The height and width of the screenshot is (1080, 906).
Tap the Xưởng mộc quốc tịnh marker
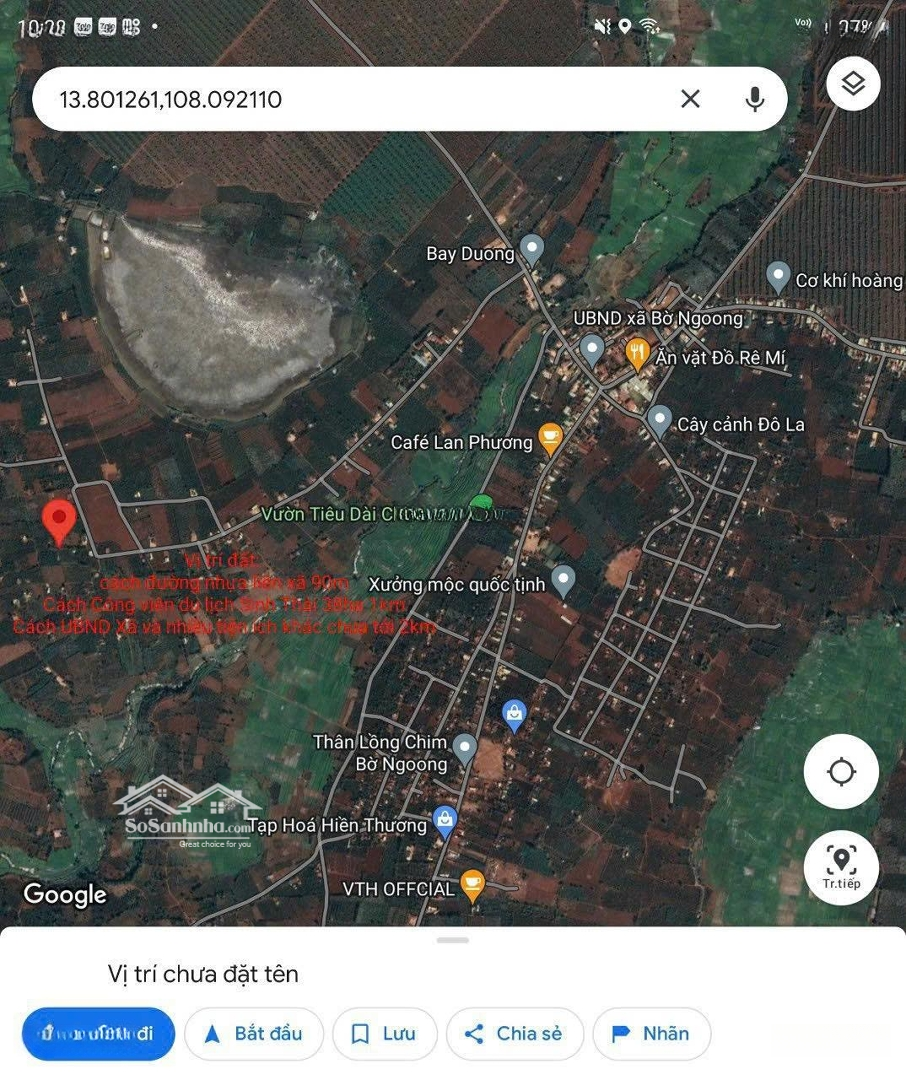click(564, 580)
